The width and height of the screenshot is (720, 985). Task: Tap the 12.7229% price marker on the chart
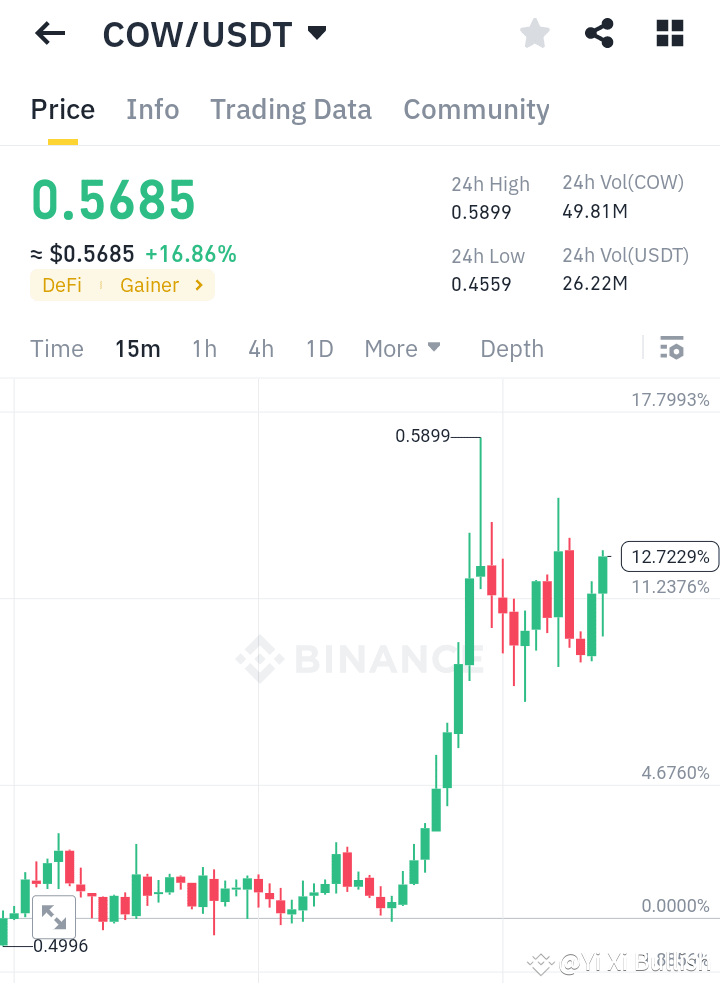coord(669,556)
